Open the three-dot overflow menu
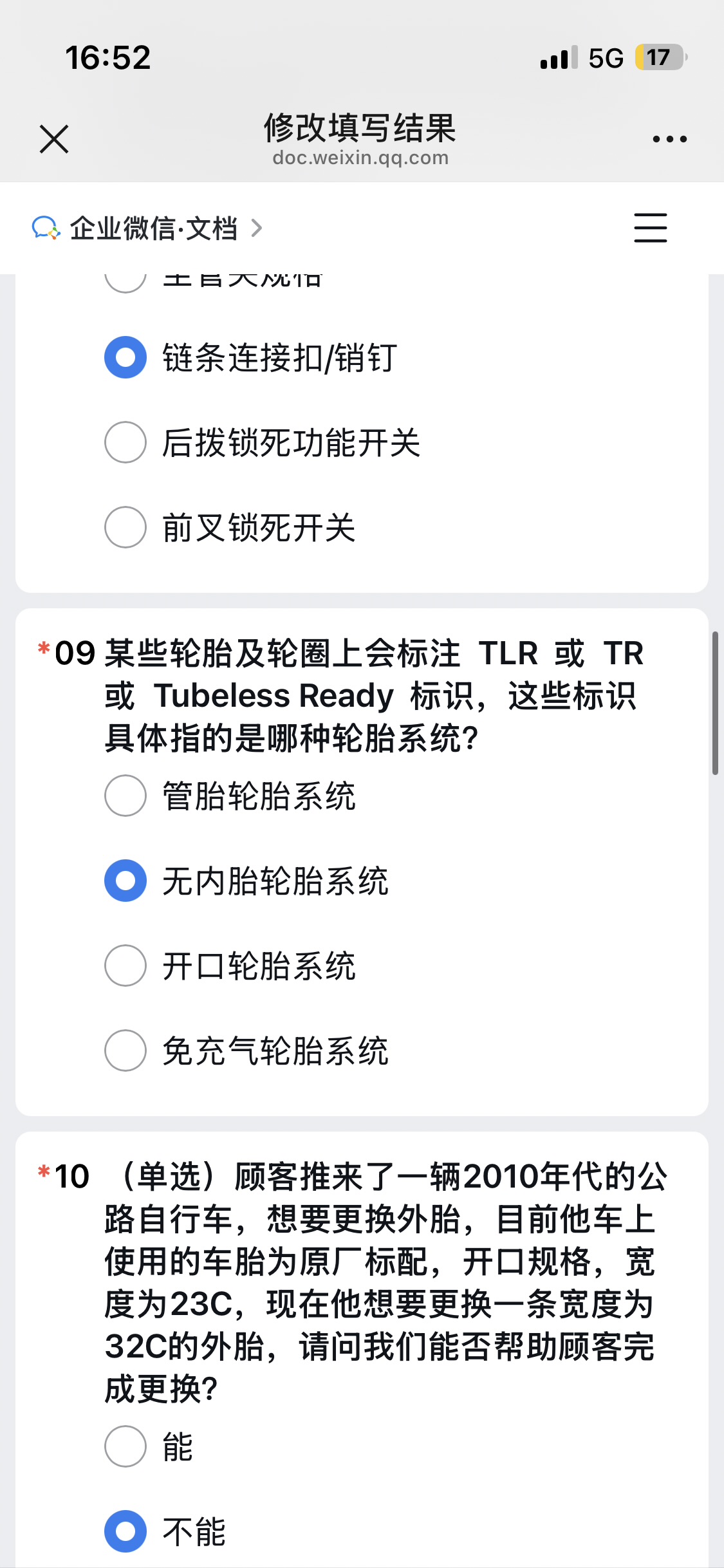The image size is (724, 1568). tap(669, 139)
